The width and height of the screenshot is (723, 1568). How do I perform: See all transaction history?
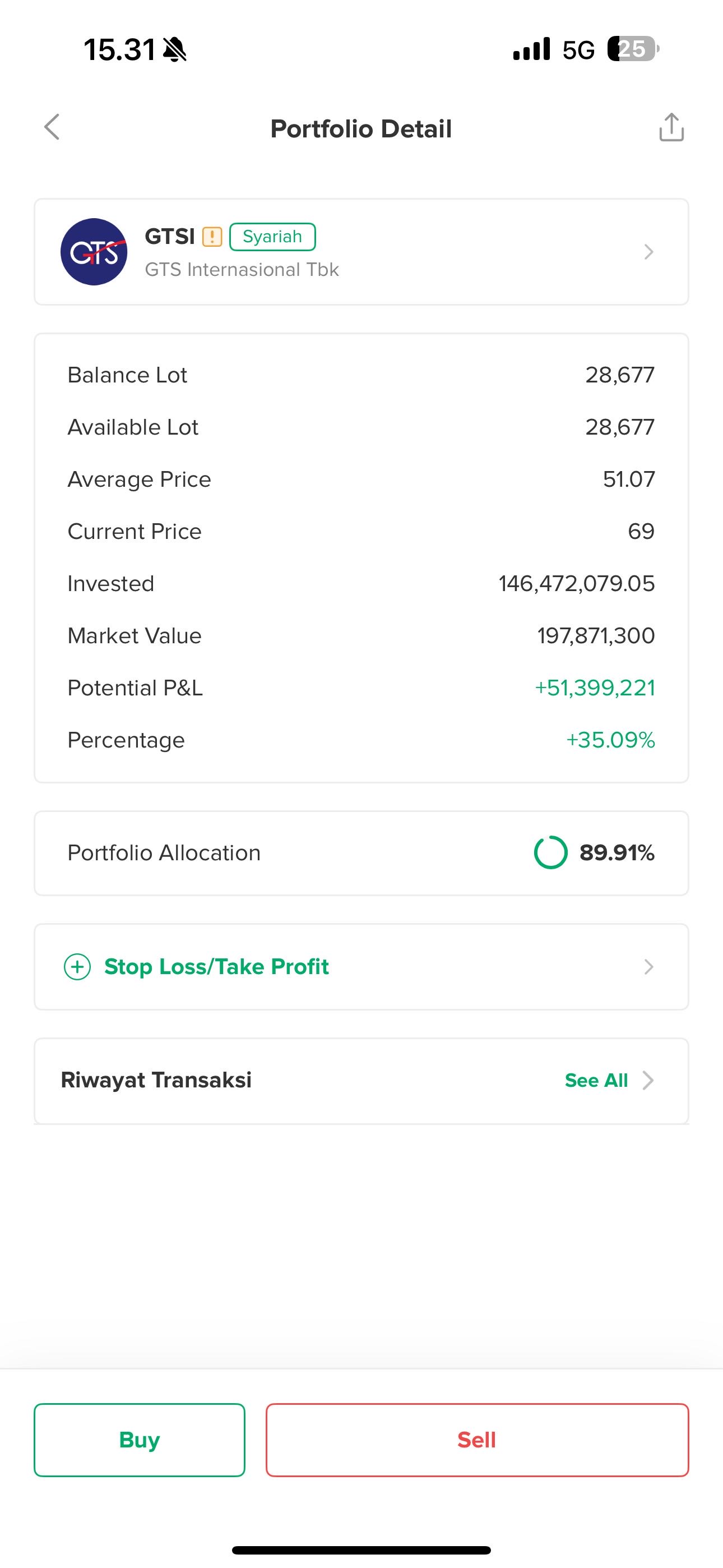click(x=609, y=1081)
